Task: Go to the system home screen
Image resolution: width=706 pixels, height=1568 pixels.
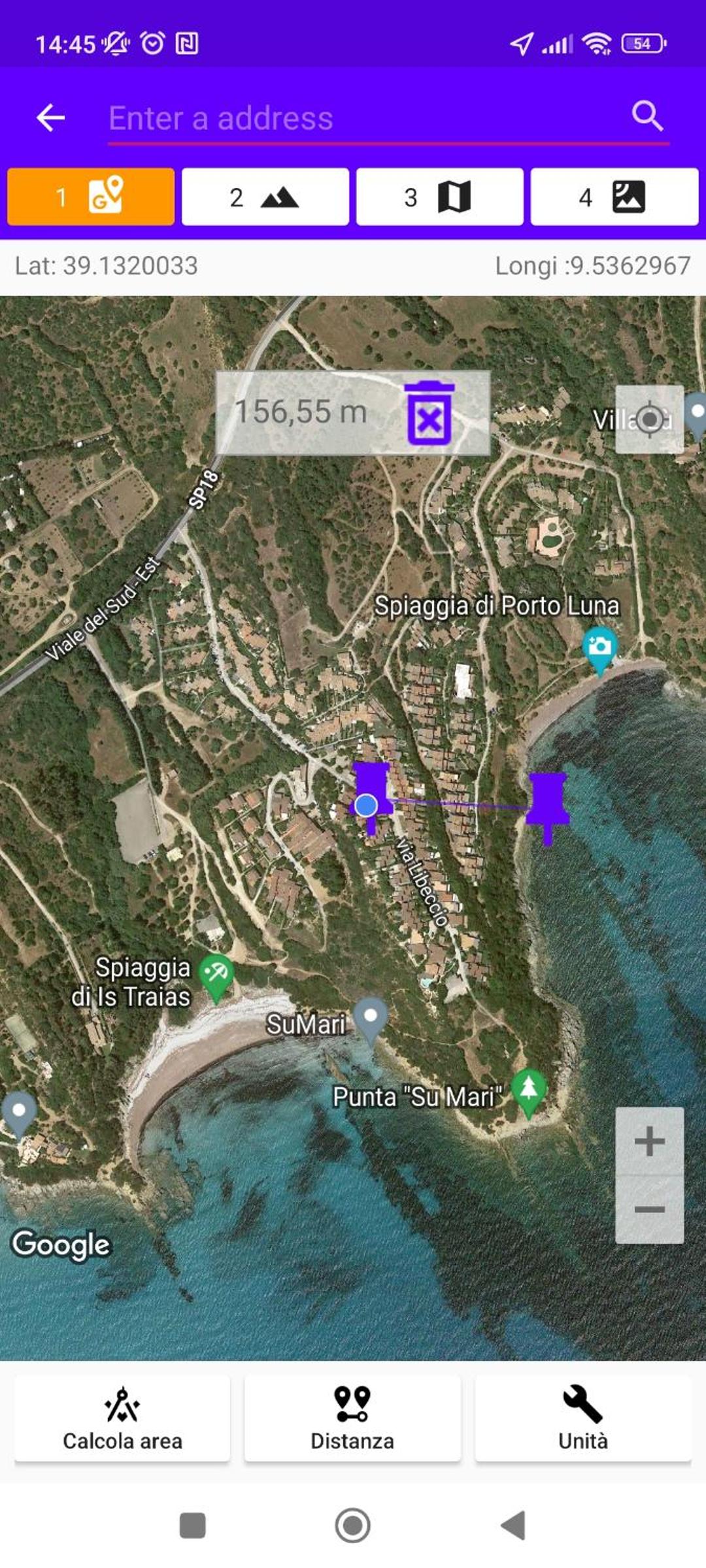Action: pyautogui.click(x=352, y=1526)
